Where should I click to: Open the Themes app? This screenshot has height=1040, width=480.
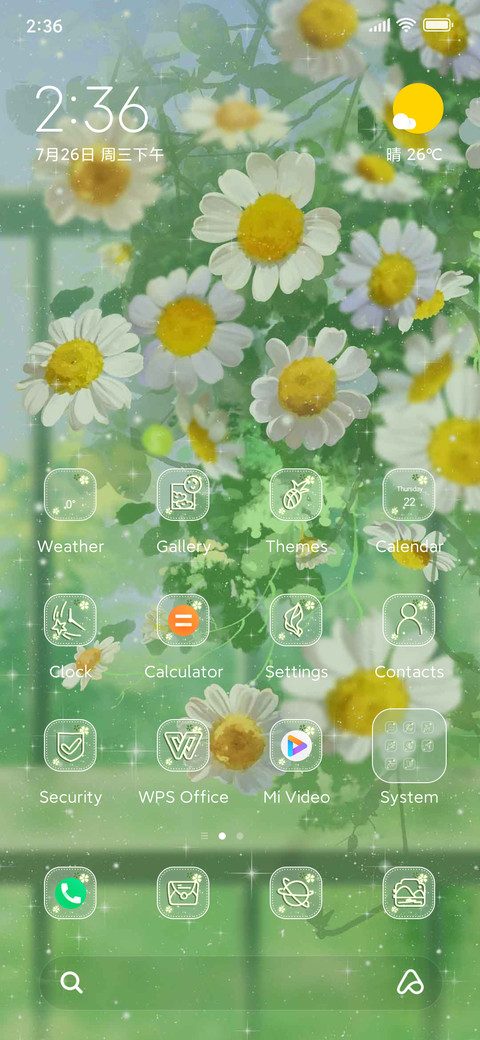pyautogui.click(x=296, y=495)
